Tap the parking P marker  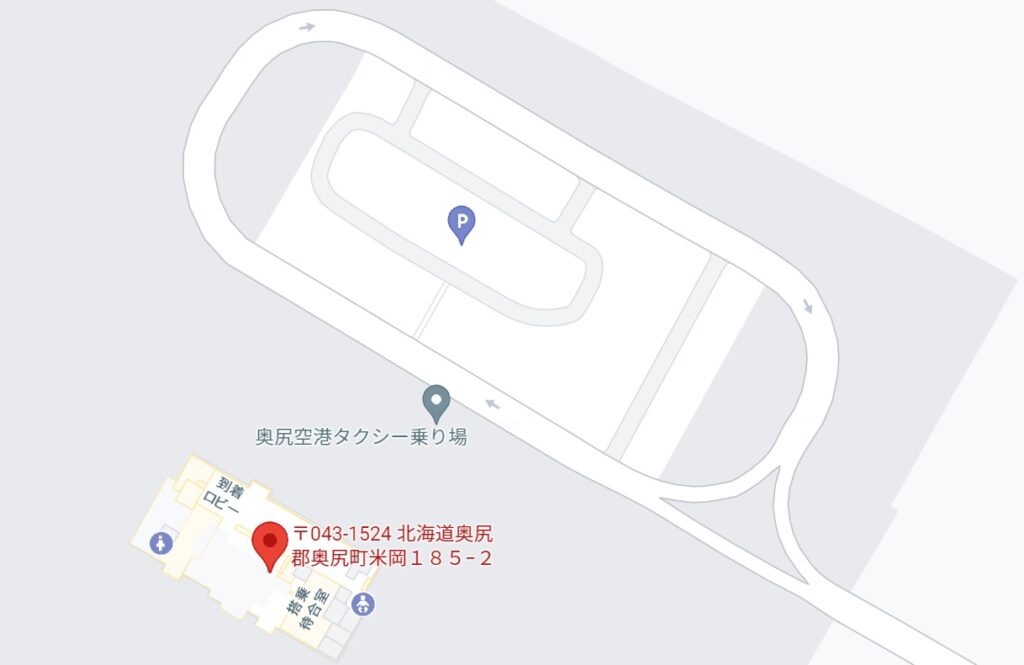point(460,222)
